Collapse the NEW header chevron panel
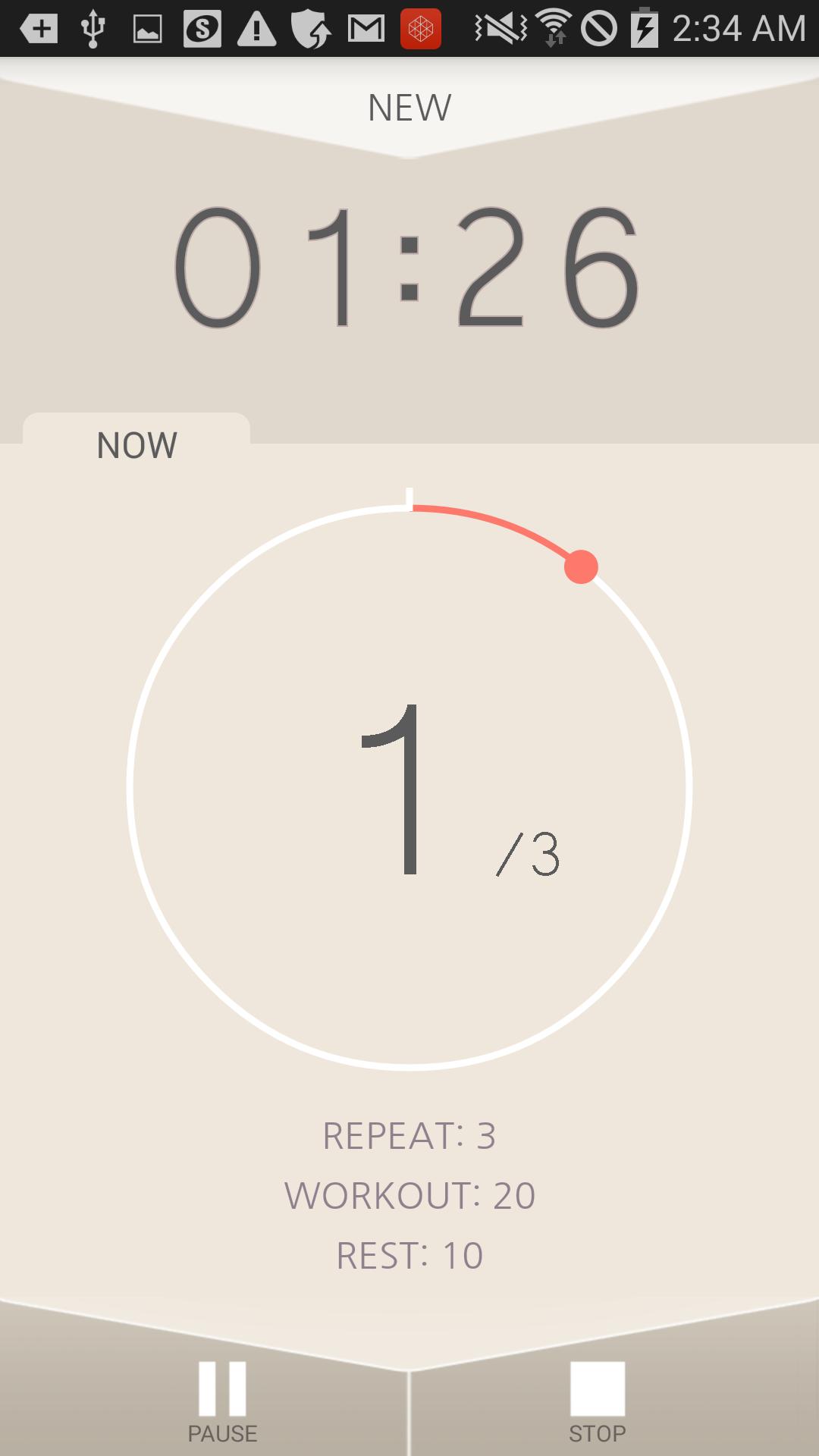The height and width of the screenshot is (1456, 819). (409, 106)
